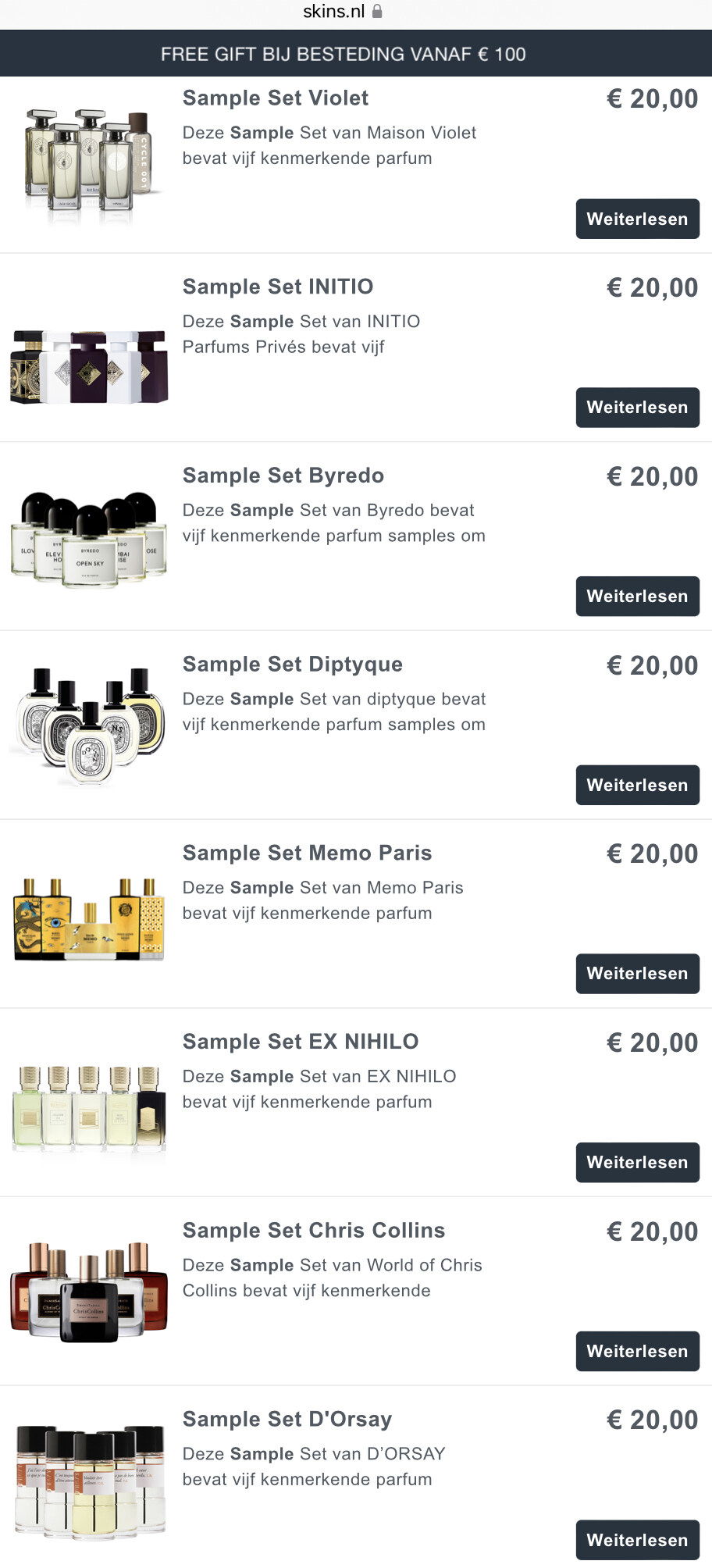Viewport: 712px width, 1568px height.
Task: Read more about Sample Set Byredo
Action: pyautogui.click(x=637, y=597)
